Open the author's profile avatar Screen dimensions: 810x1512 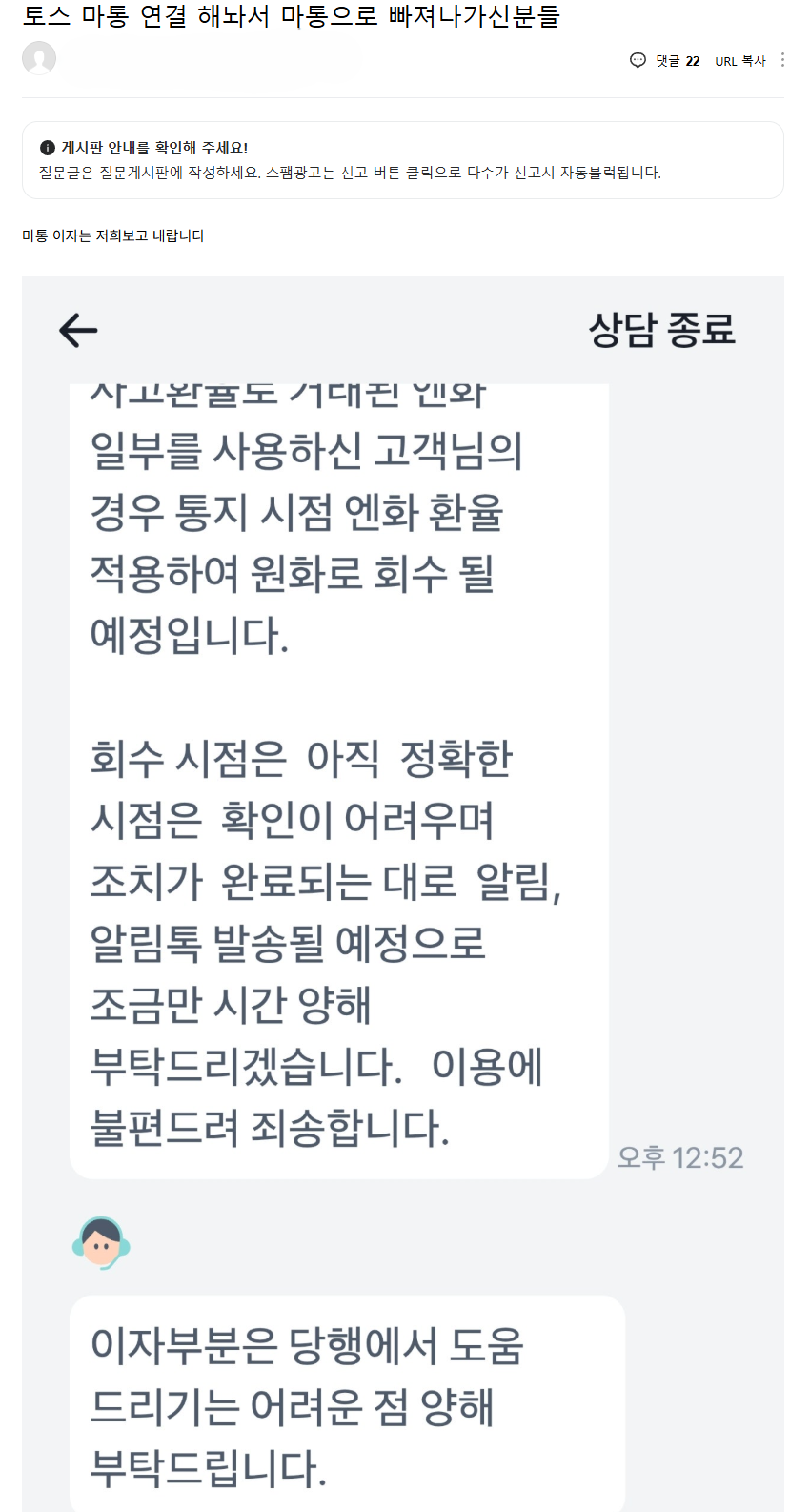[x=39, y=58]
